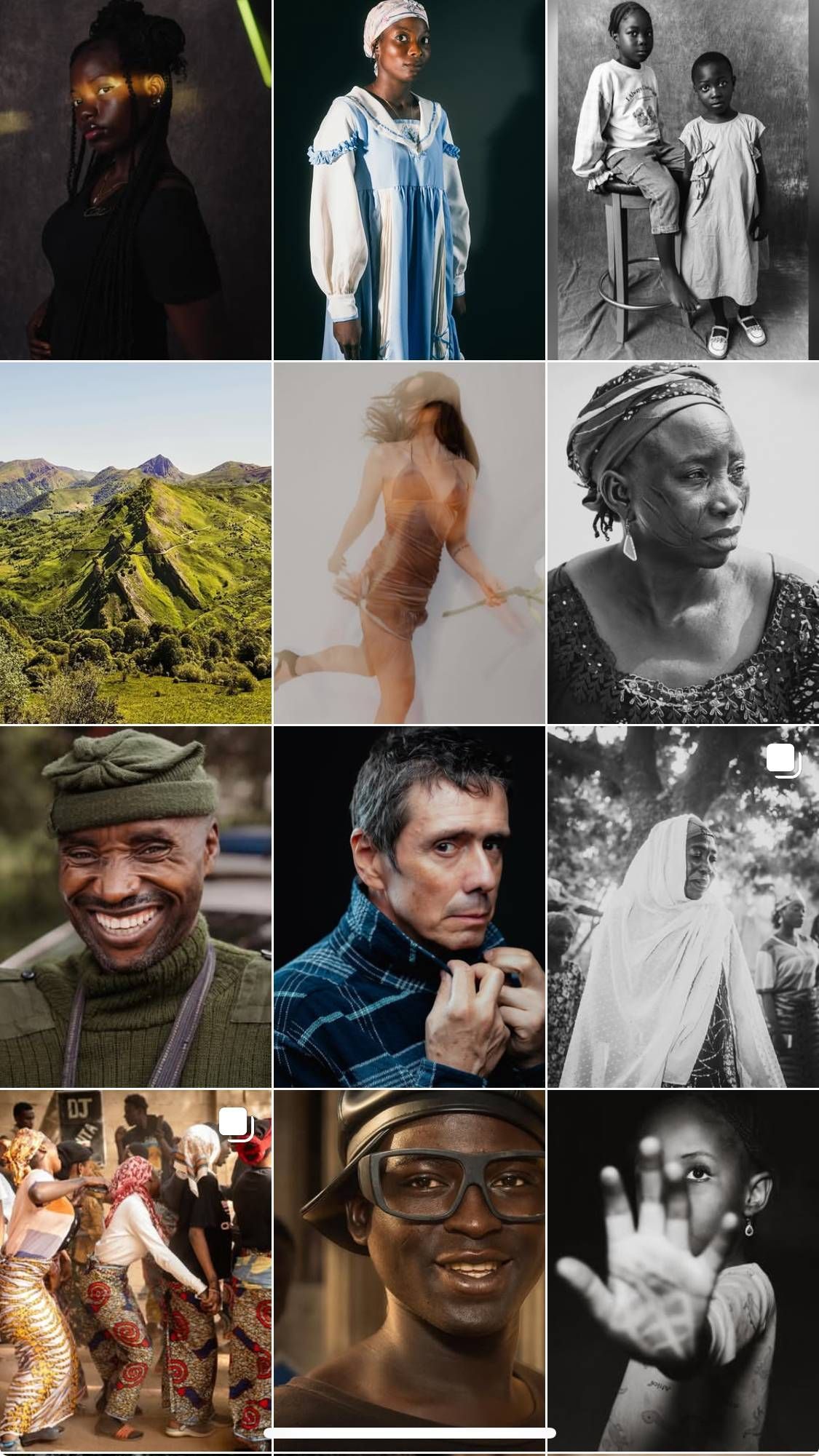This screenshot has width=819, height=1456.
Task: Open the man with glasses and helmet portrait
Action: (x=409, y=1270)
